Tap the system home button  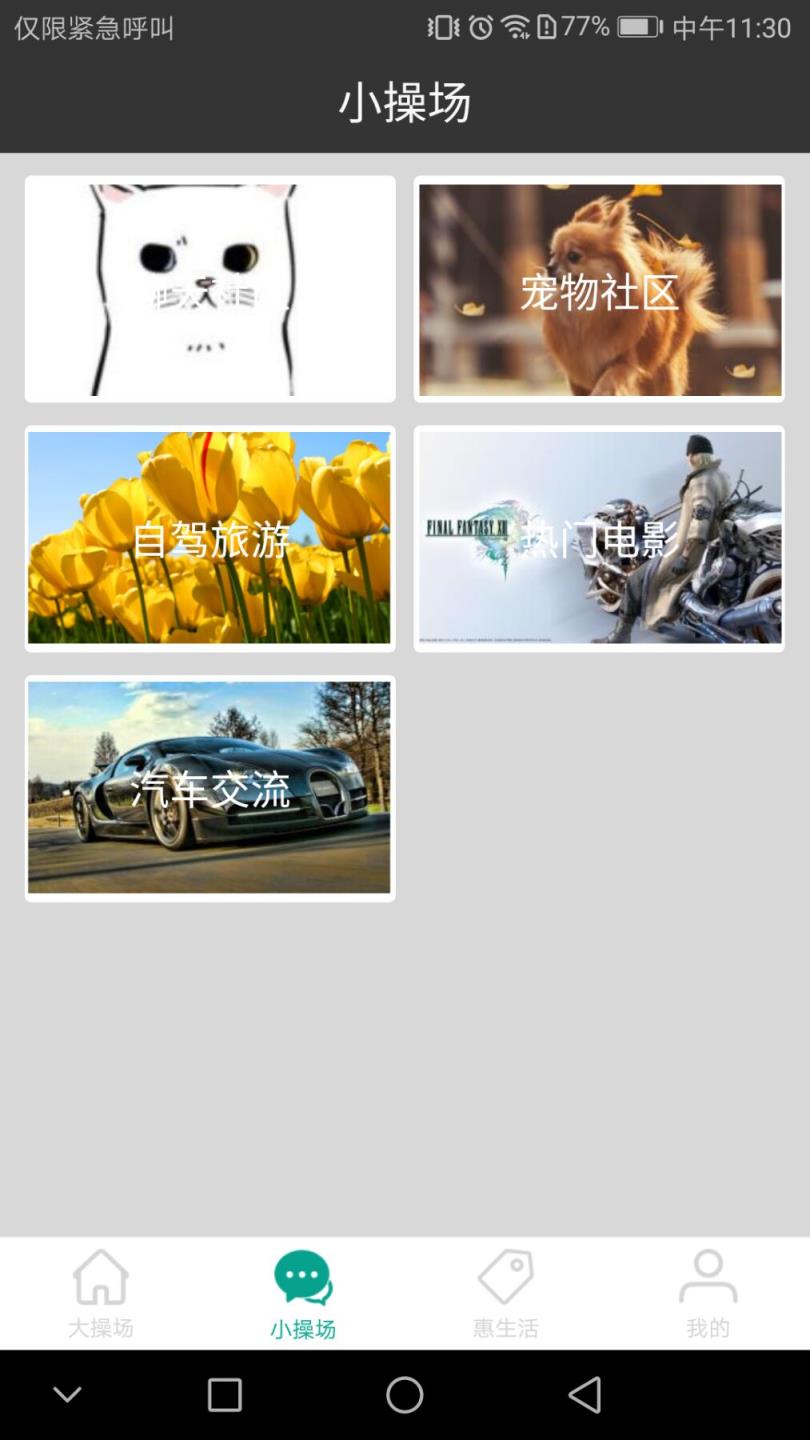tap(405, 1395)
